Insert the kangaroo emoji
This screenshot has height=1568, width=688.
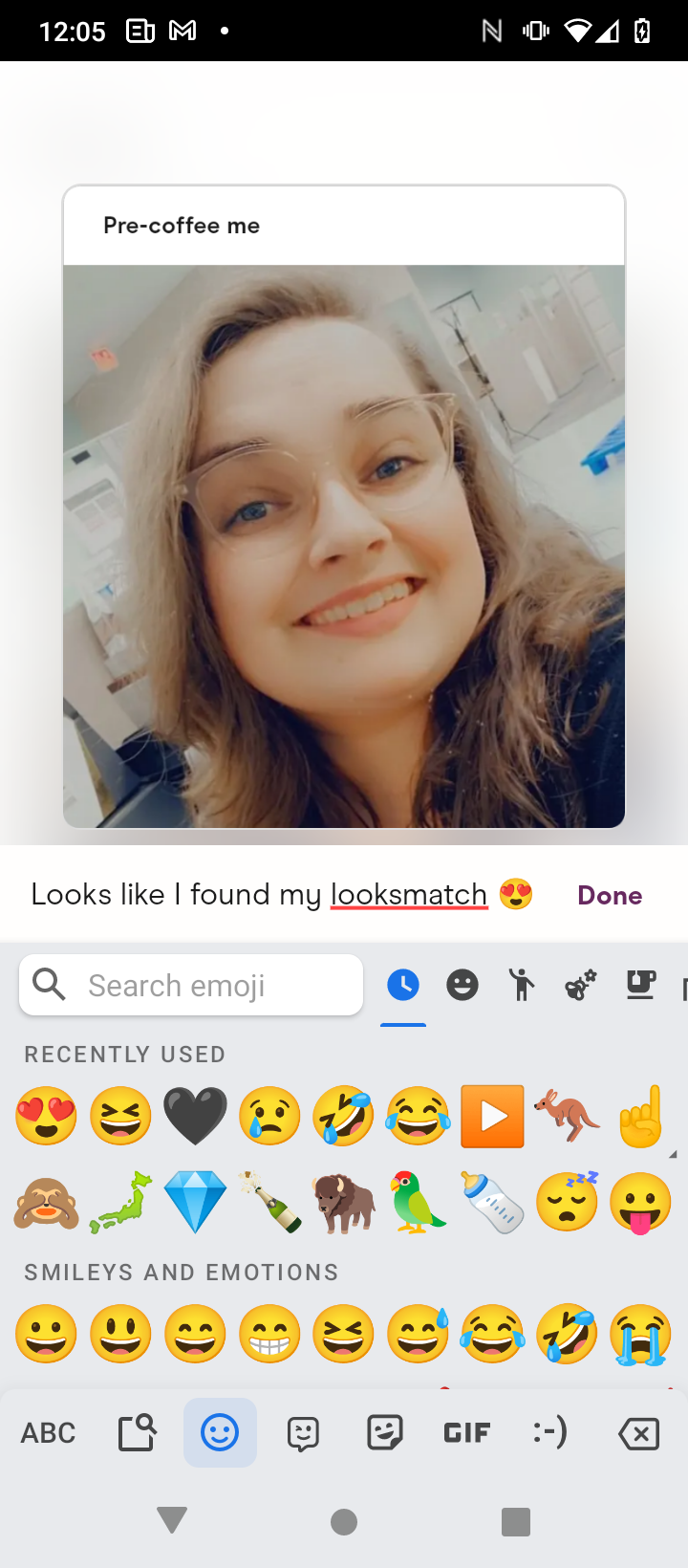pyautogui.click(x=568, y=1116)
